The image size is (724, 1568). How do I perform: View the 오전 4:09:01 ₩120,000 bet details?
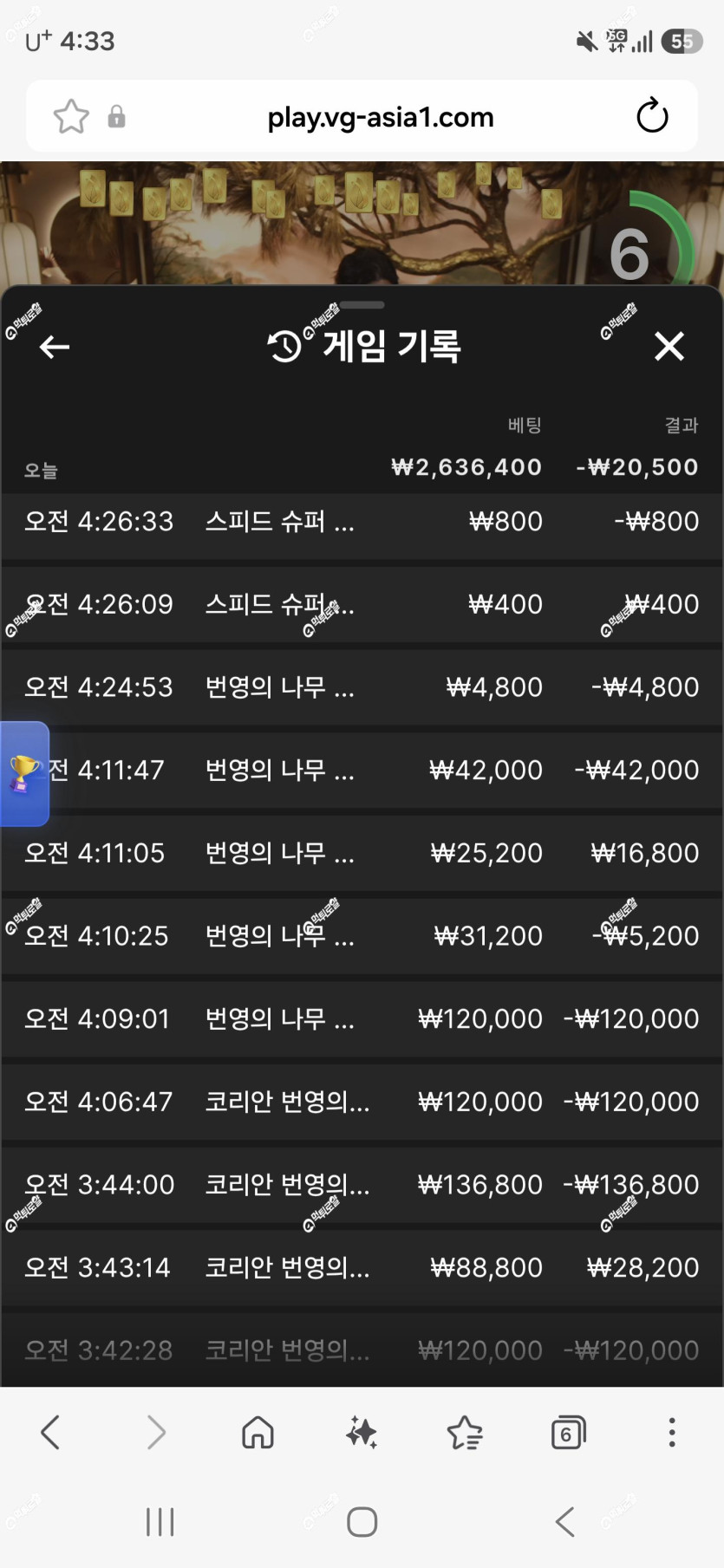[362, 1018]
